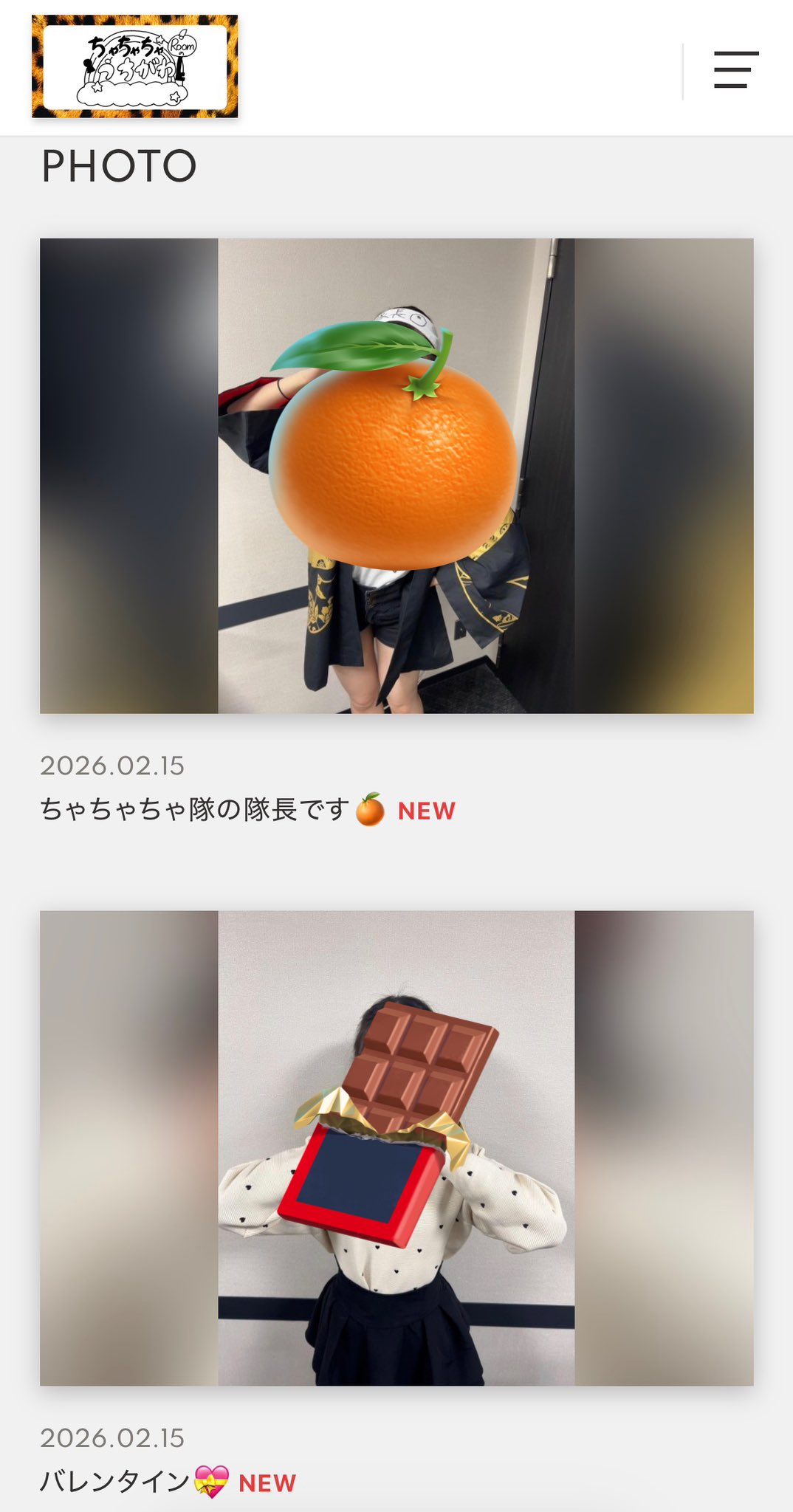
Task: Open post titled ちゃちゃちゃ隊の隊長です
Action: coord(195,810)
